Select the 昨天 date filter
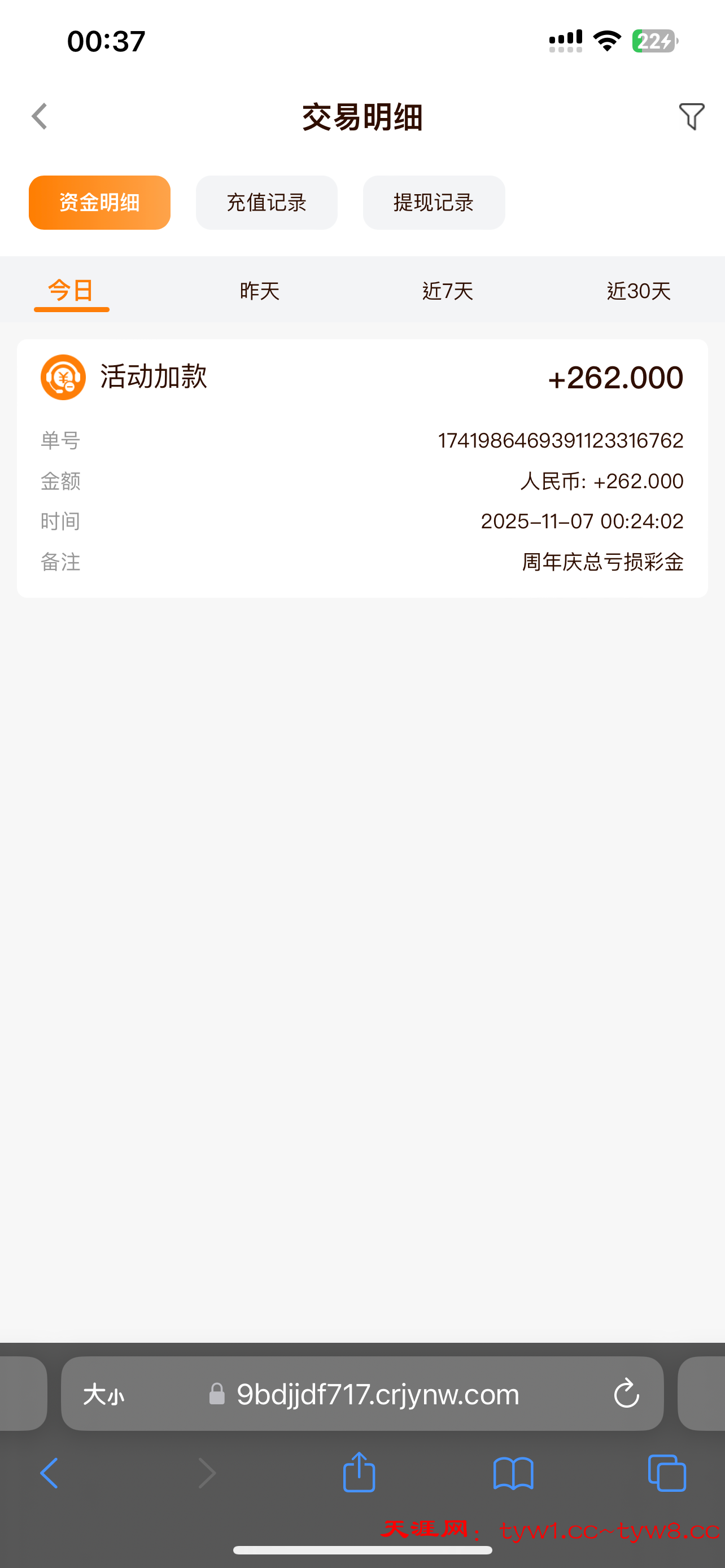The image size is (725, 1568). pos(258,291)
